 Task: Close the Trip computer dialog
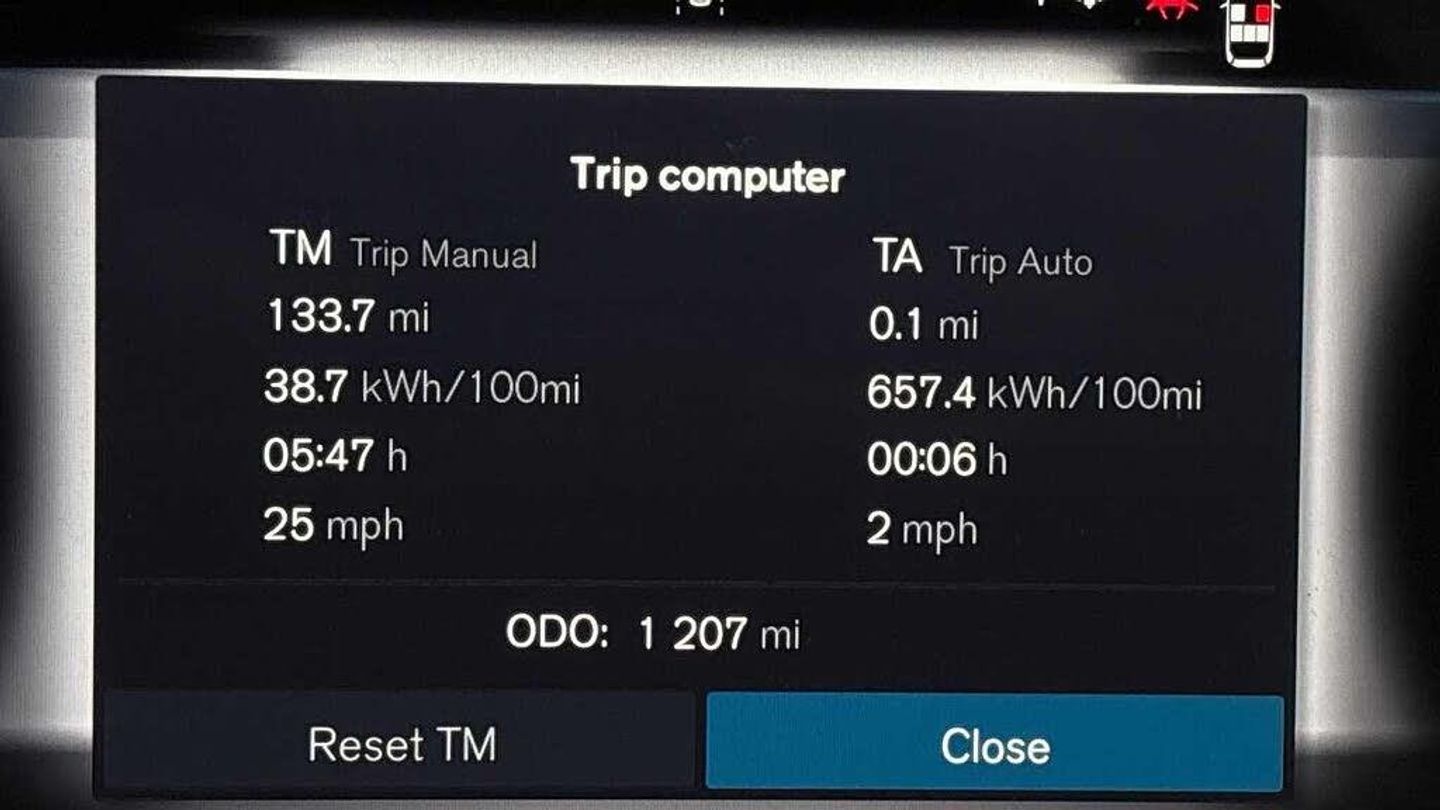(x=994, y=744)
